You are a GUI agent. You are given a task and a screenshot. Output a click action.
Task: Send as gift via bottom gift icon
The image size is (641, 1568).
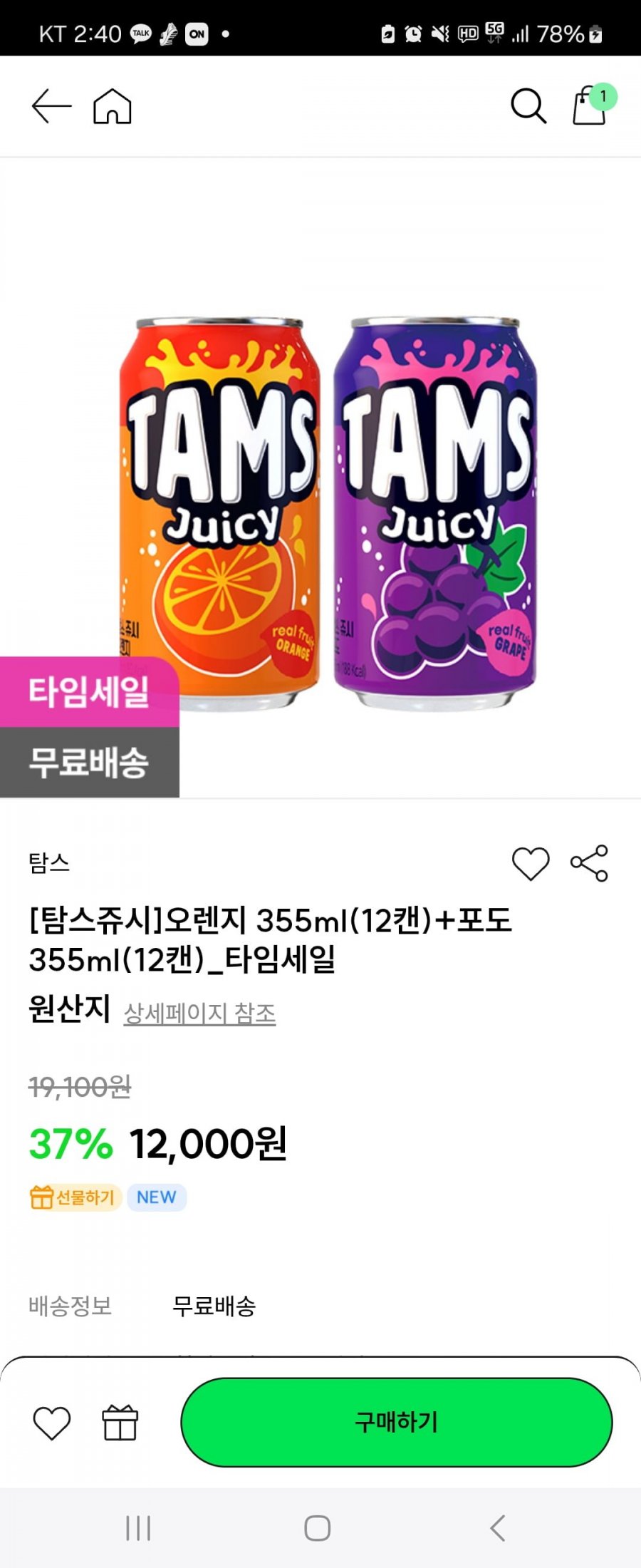(x=120, y=1423)
